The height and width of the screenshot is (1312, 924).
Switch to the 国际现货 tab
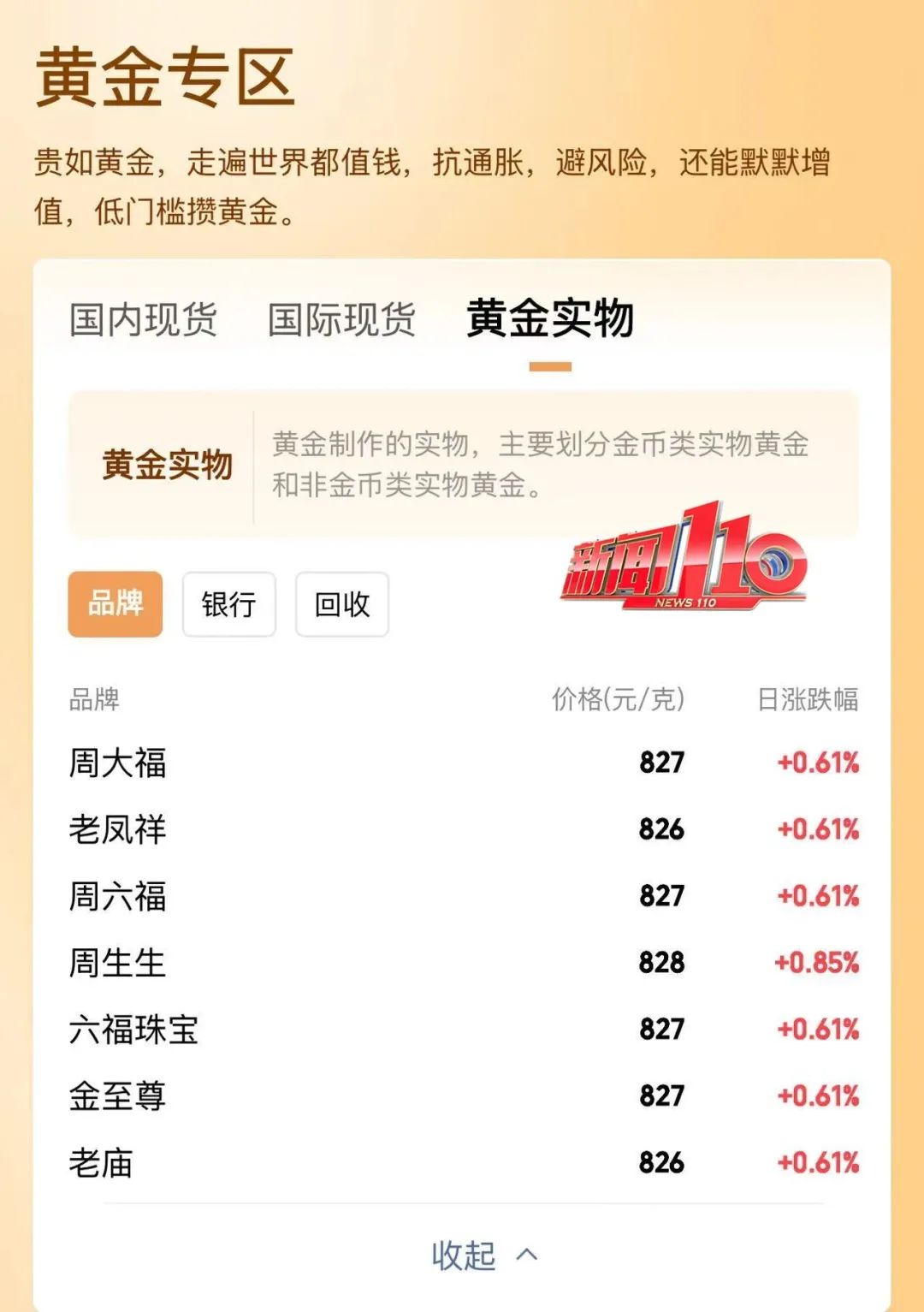coord(341,320)
